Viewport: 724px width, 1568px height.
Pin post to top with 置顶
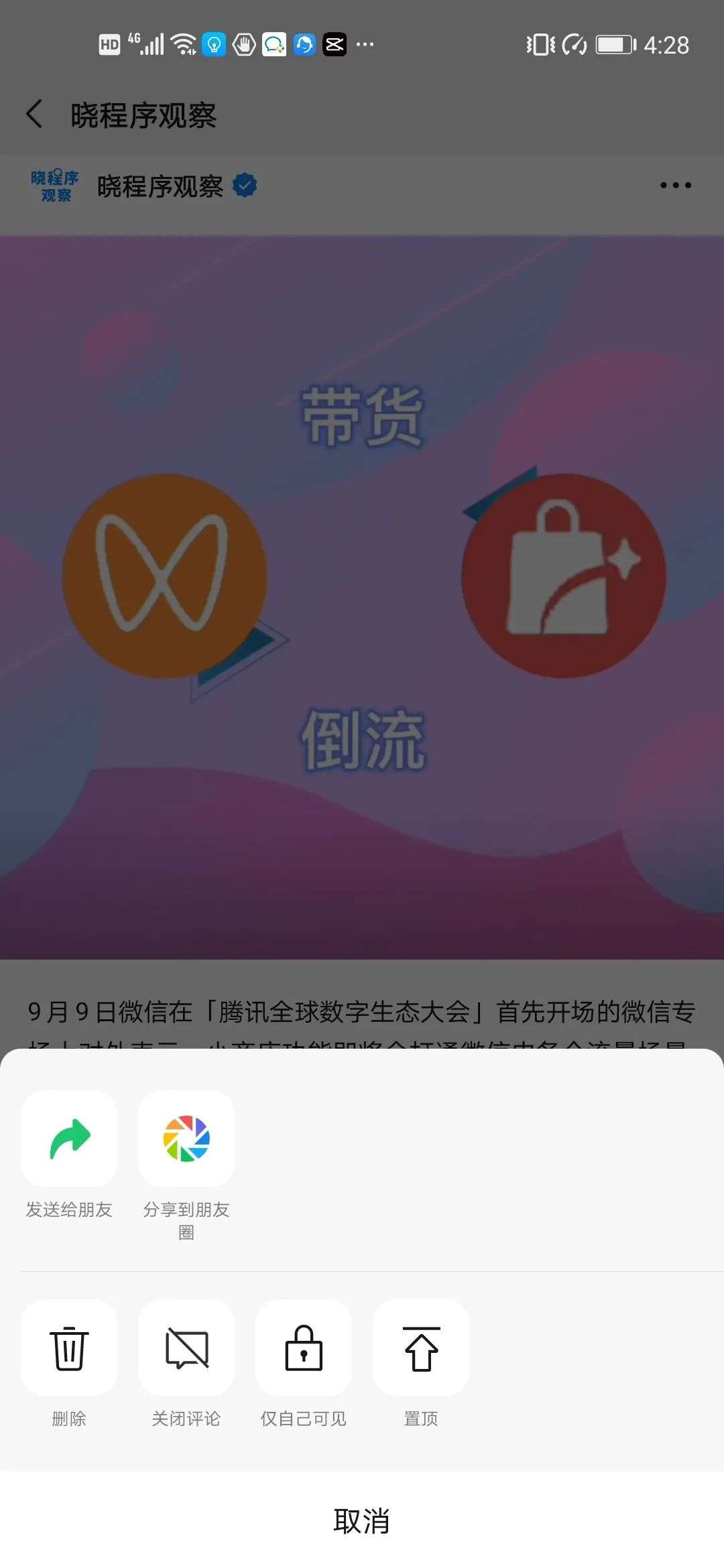(421, 1348)
